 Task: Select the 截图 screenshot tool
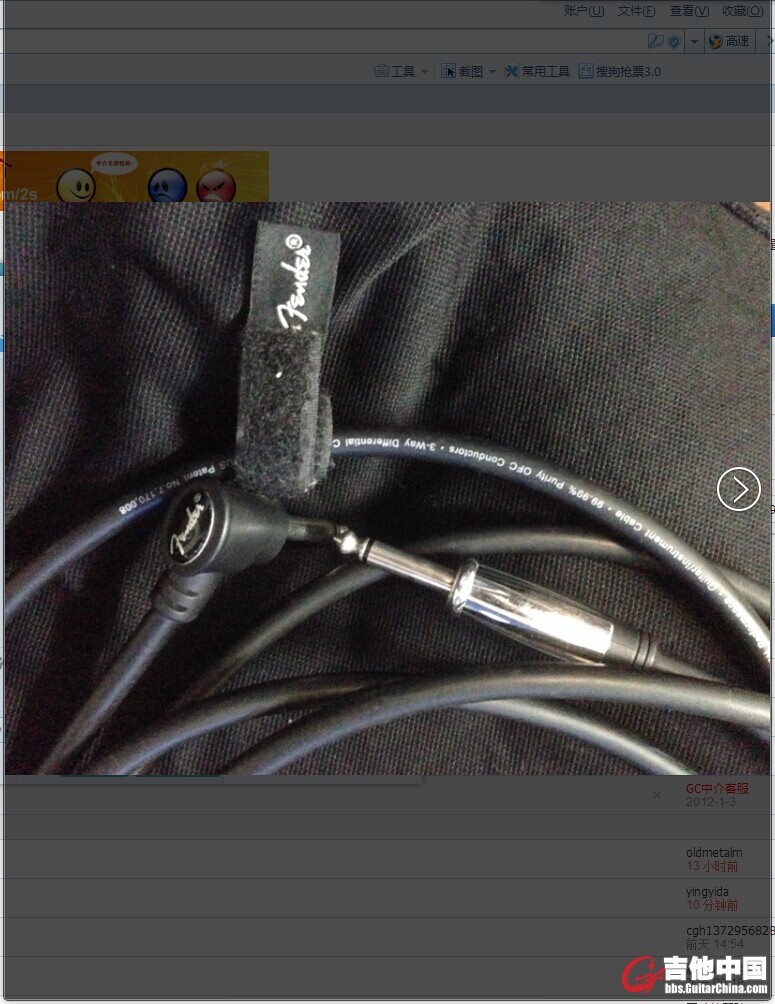point(463,71)
